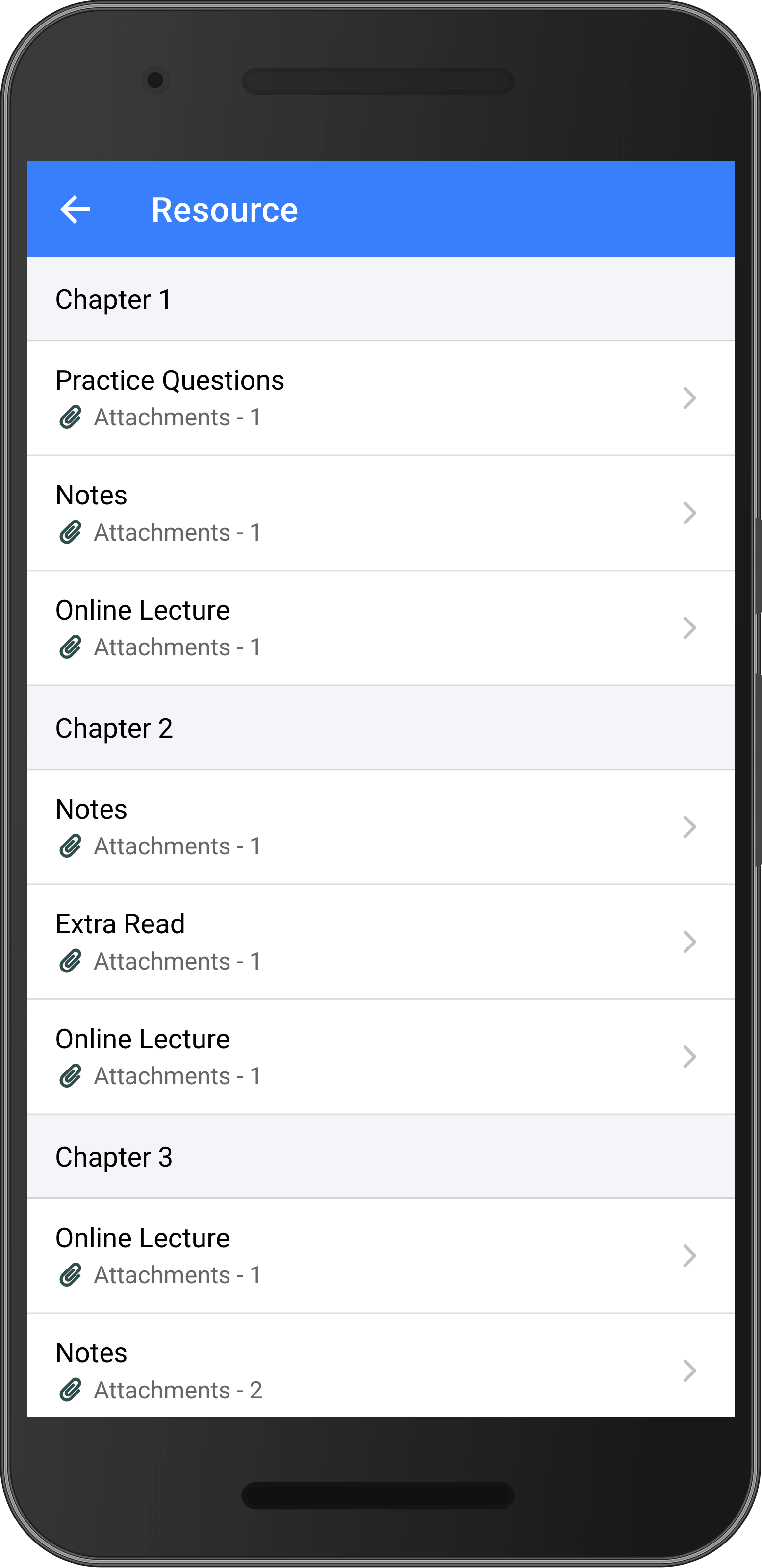Click the back arrow in the Resource header
762x1568 pixels.
pyautogui.click(x=75, y=209)
